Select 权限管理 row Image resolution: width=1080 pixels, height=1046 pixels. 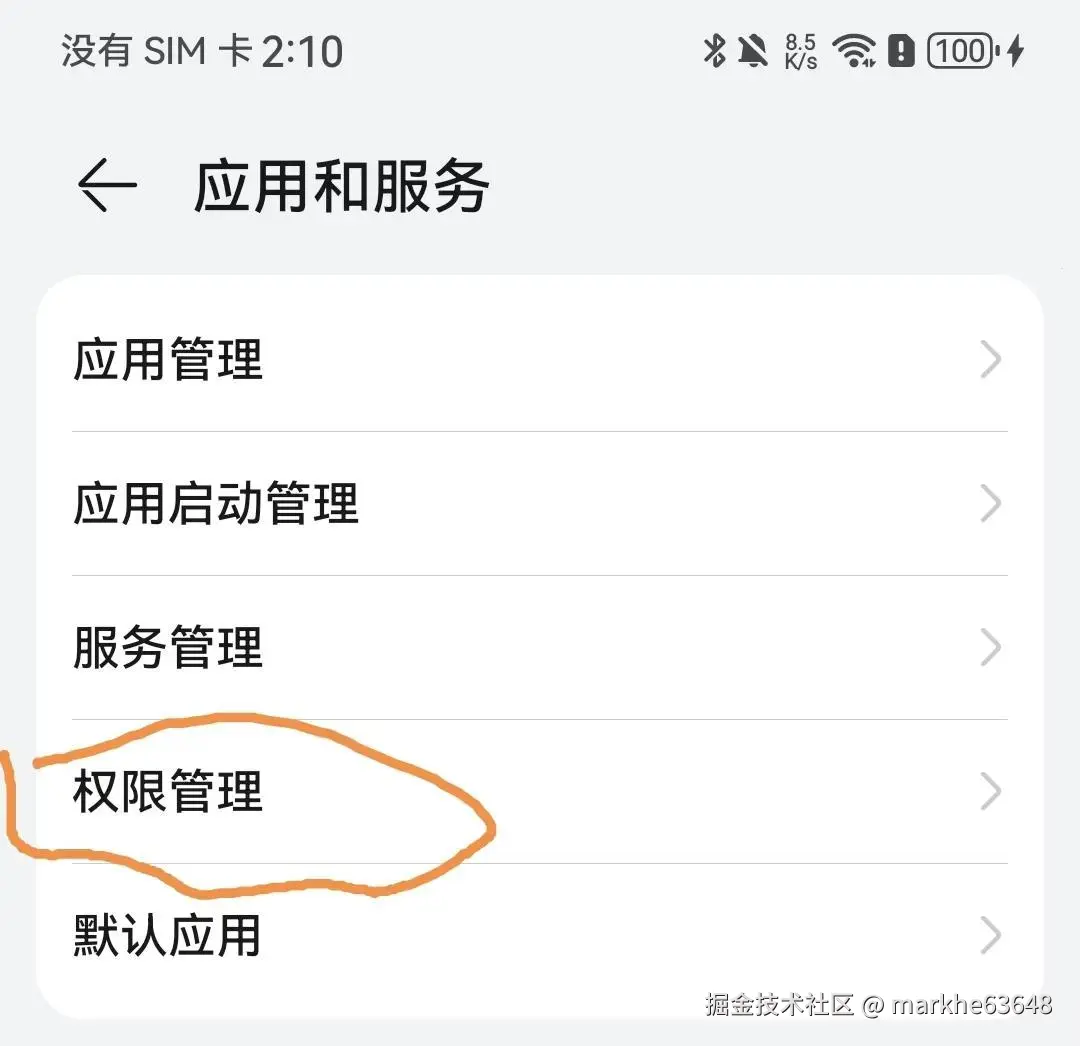(x=540, y=792)
